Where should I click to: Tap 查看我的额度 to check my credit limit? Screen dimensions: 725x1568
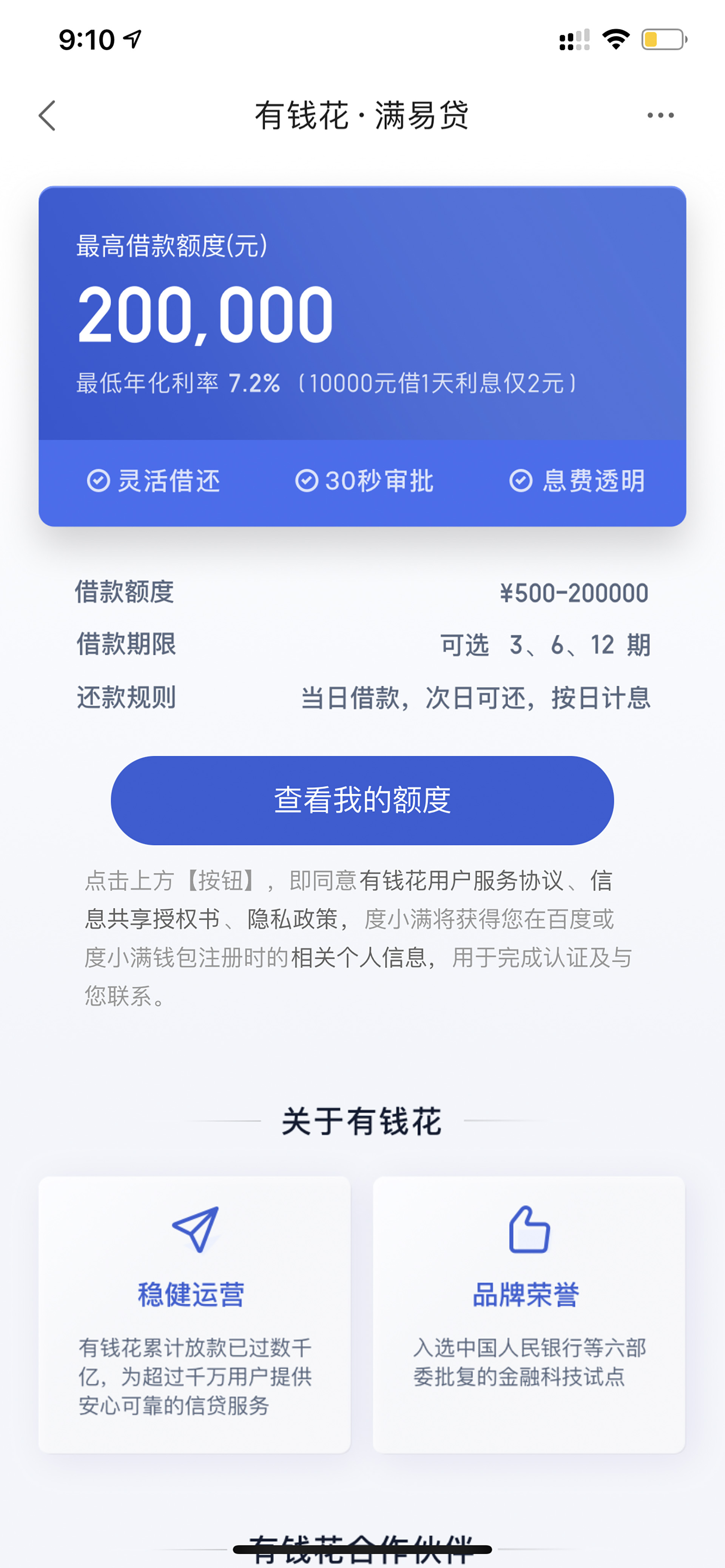pos(362,800)
